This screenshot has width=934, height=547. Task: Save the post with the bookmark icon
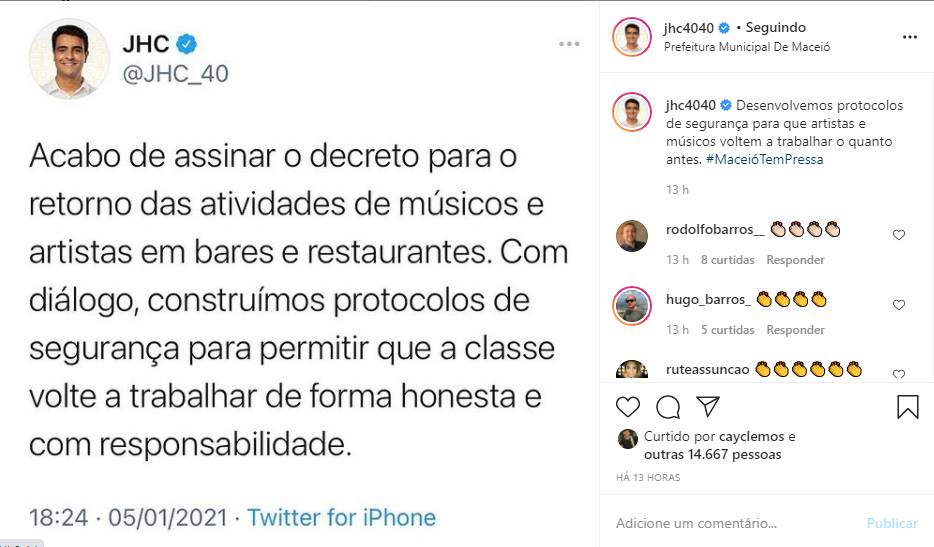[x=907, y=407]
